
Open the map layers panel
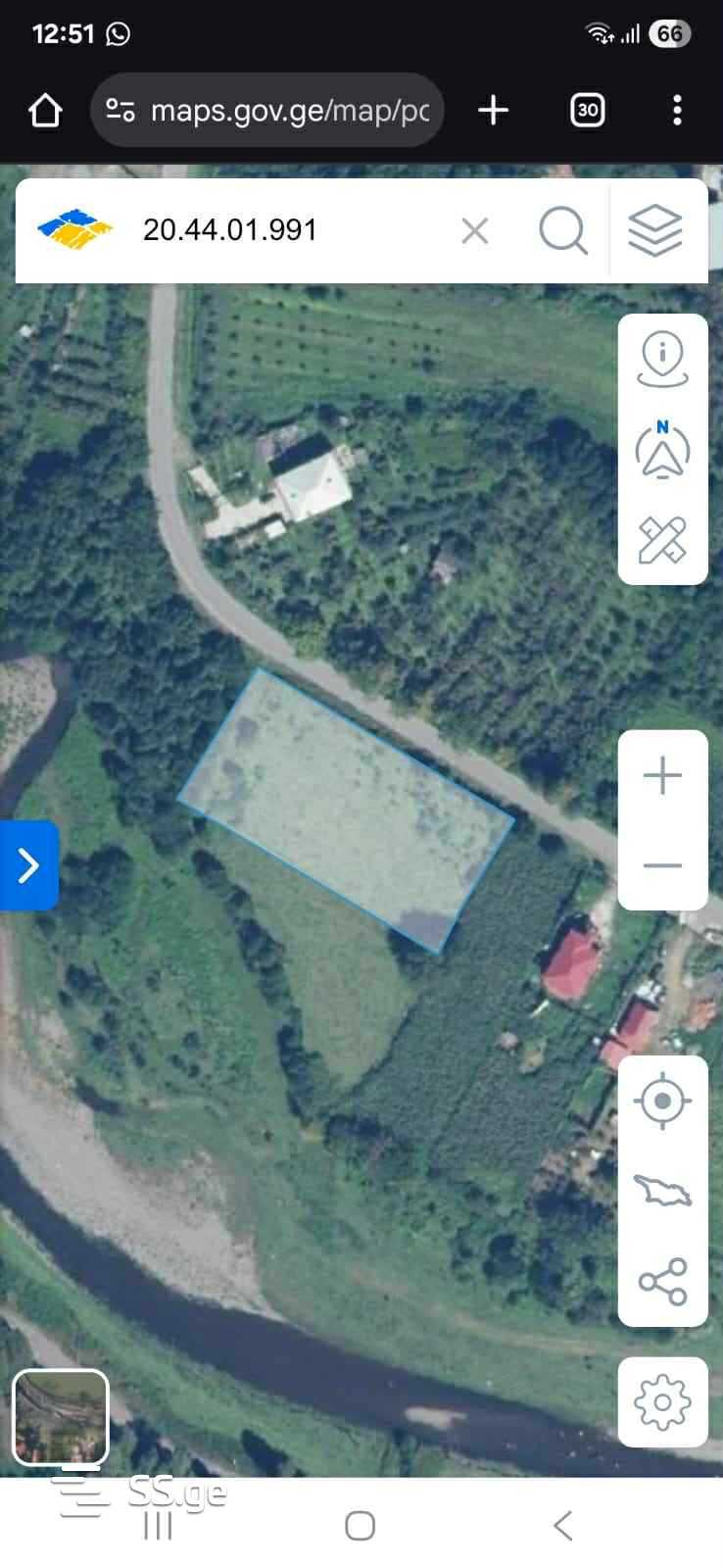click(x=654, y=231)
